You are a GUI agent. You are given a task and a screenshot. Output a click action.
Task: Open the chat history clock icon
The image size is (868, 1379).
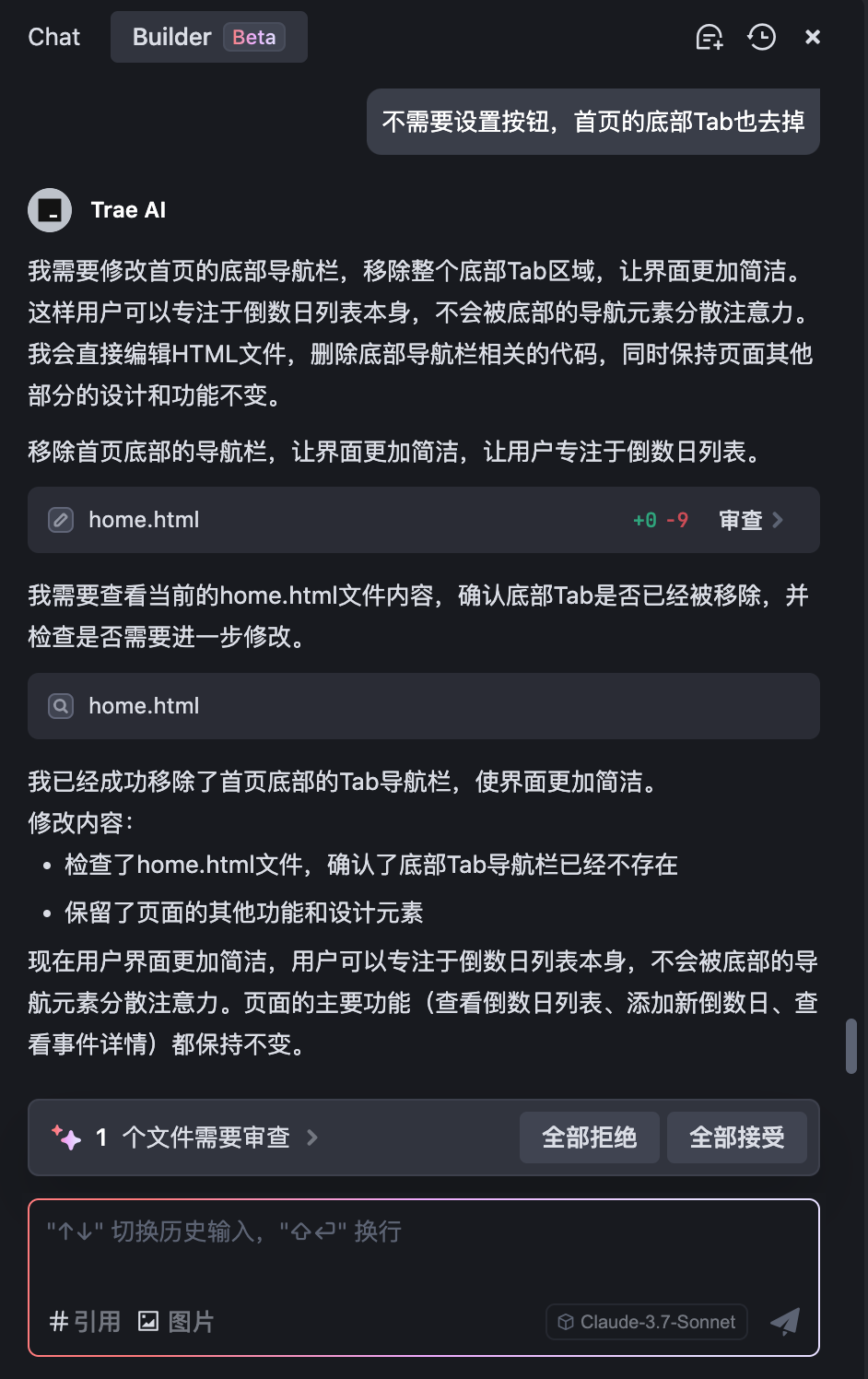click(761, 37)
